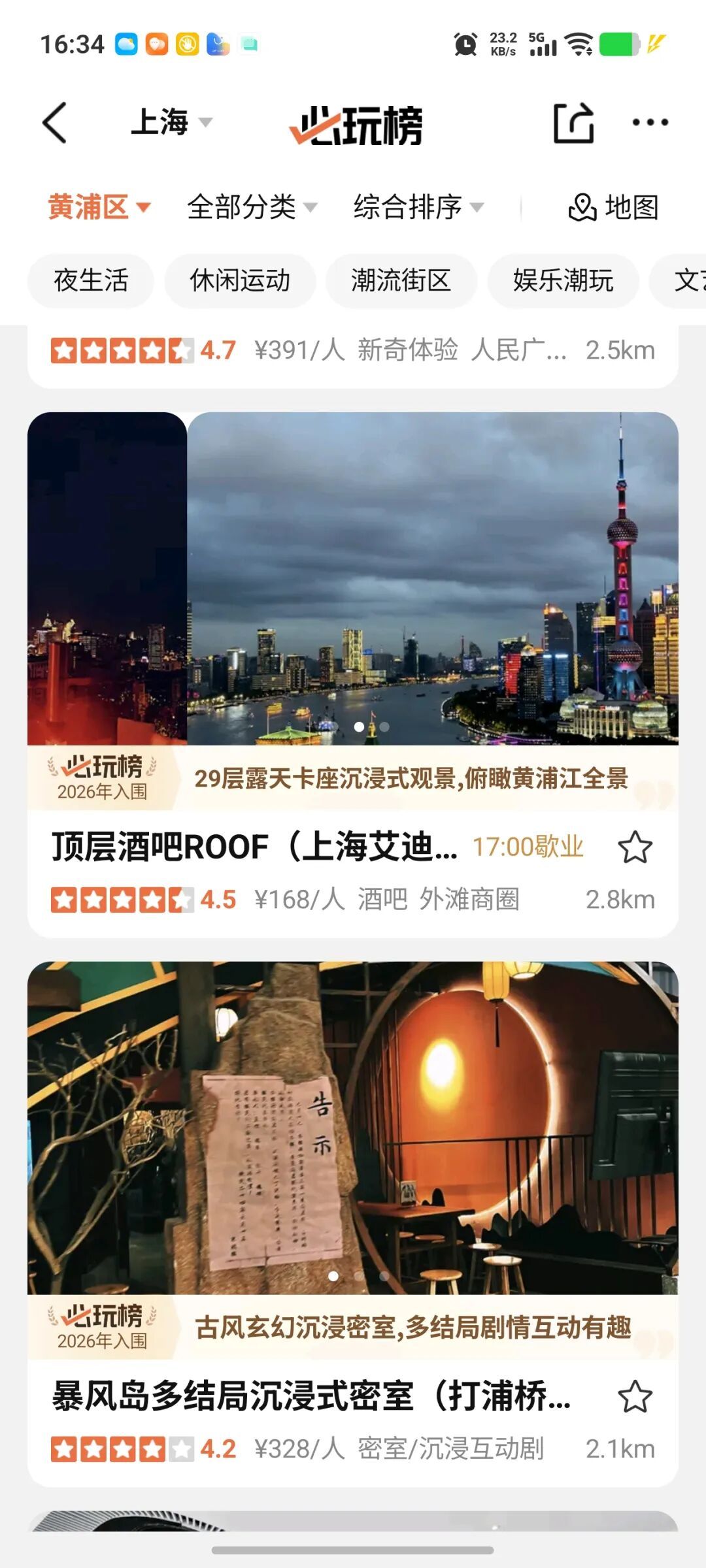This screenshot has height=1568, width=706.
Task: Choose the 潮流街区 chip
Action: click(401, 281)
